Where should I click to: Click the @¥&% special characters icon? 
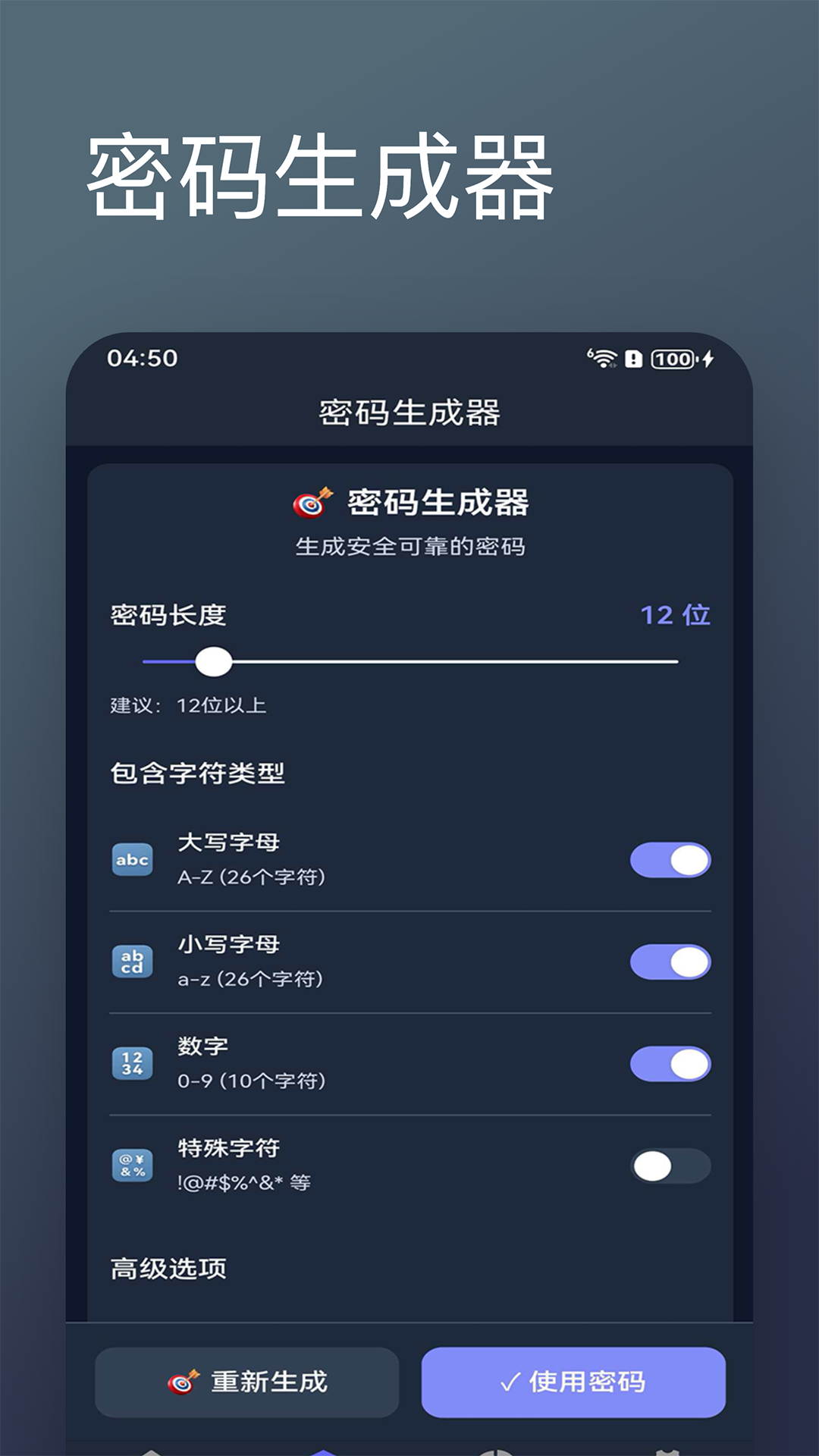coord(133,1166)
